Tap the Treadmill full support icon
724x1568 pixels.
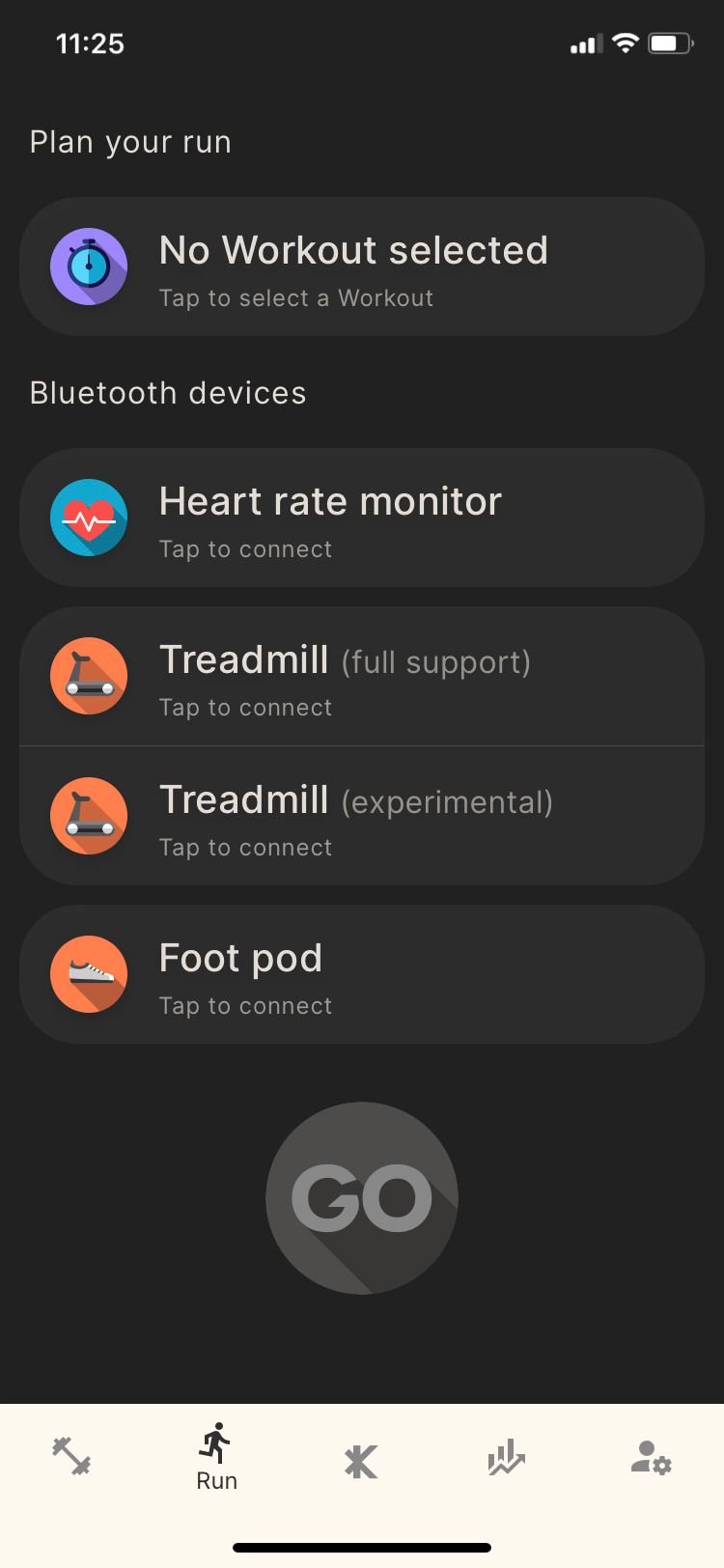click(89, 676)
